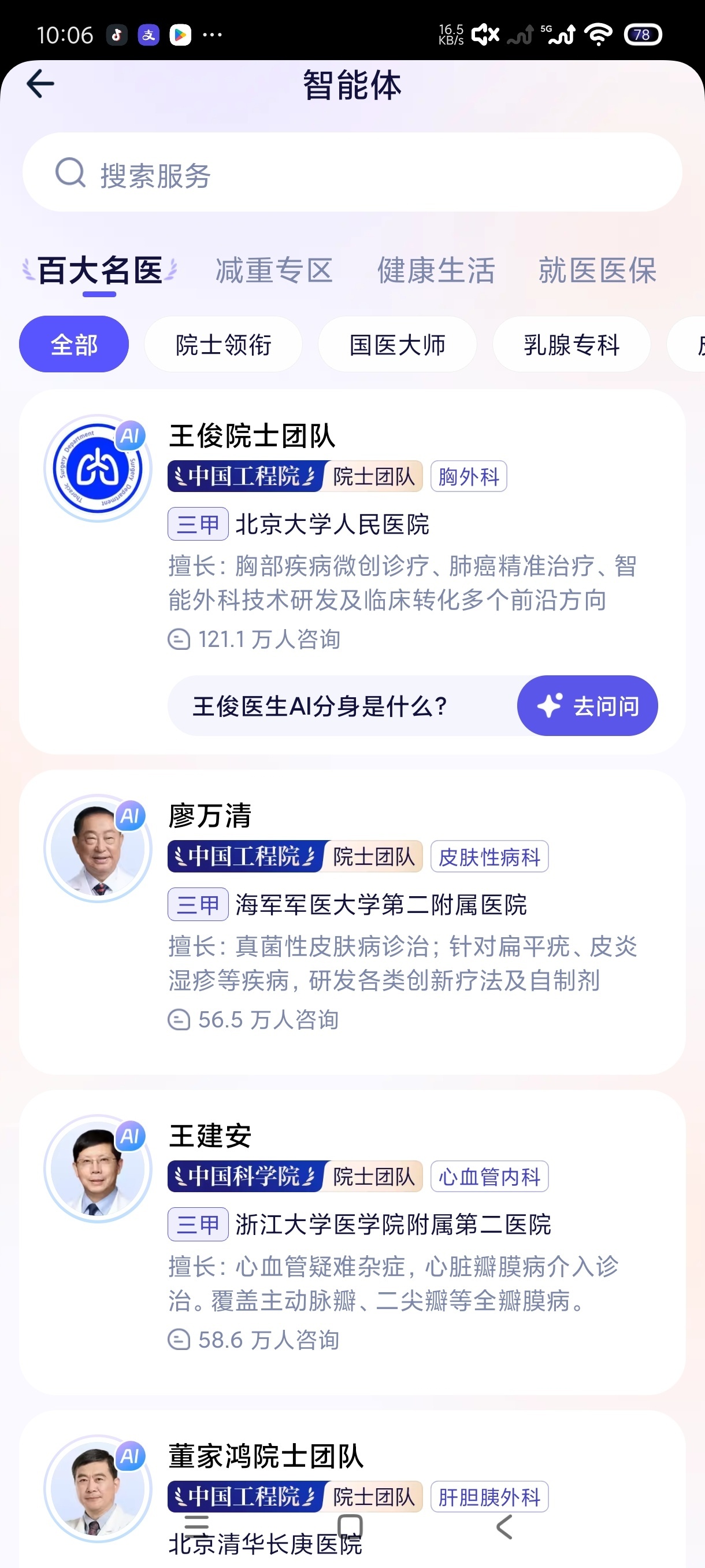The image size is (705, 1568).
Task: Filter by 国医大师 chip
Action: [397, 344]
